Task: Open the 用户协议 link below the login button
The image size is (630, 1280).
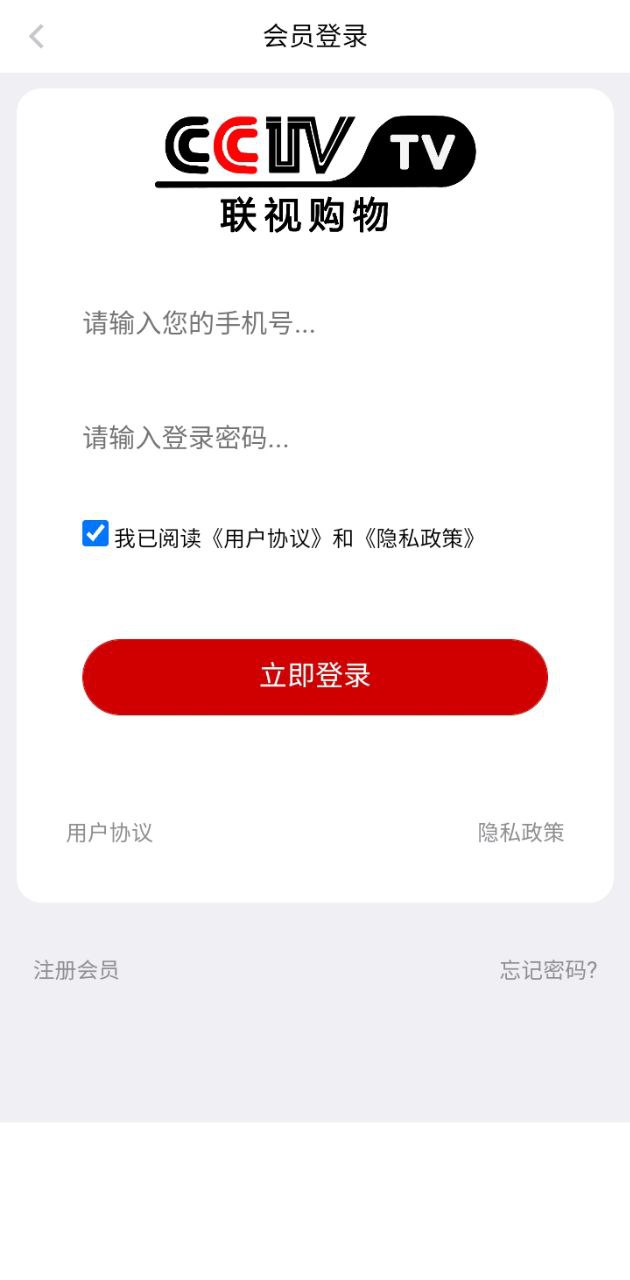Action: (109, 832)
